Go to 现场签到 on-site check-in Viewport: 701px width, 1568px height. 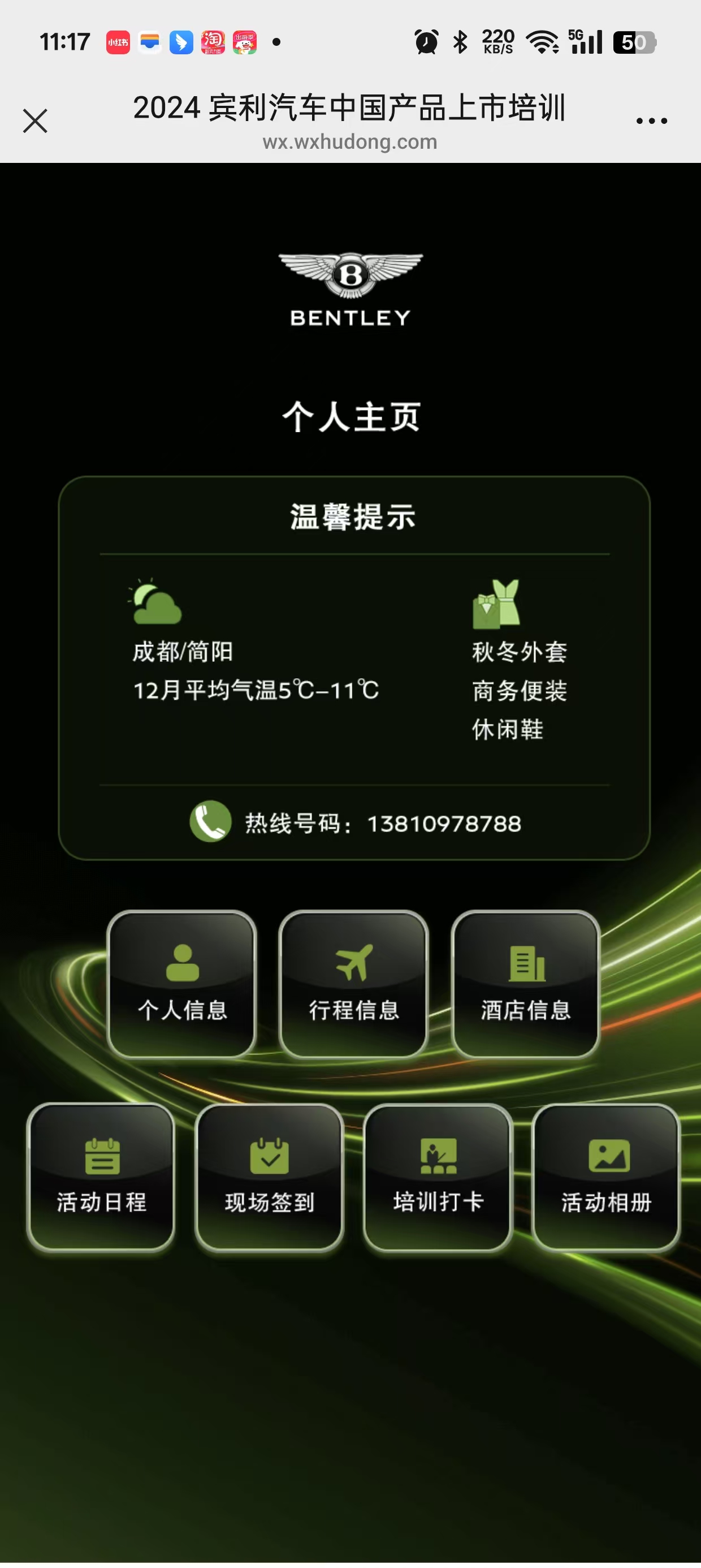pyautogui.click(x=270, y=1177)
